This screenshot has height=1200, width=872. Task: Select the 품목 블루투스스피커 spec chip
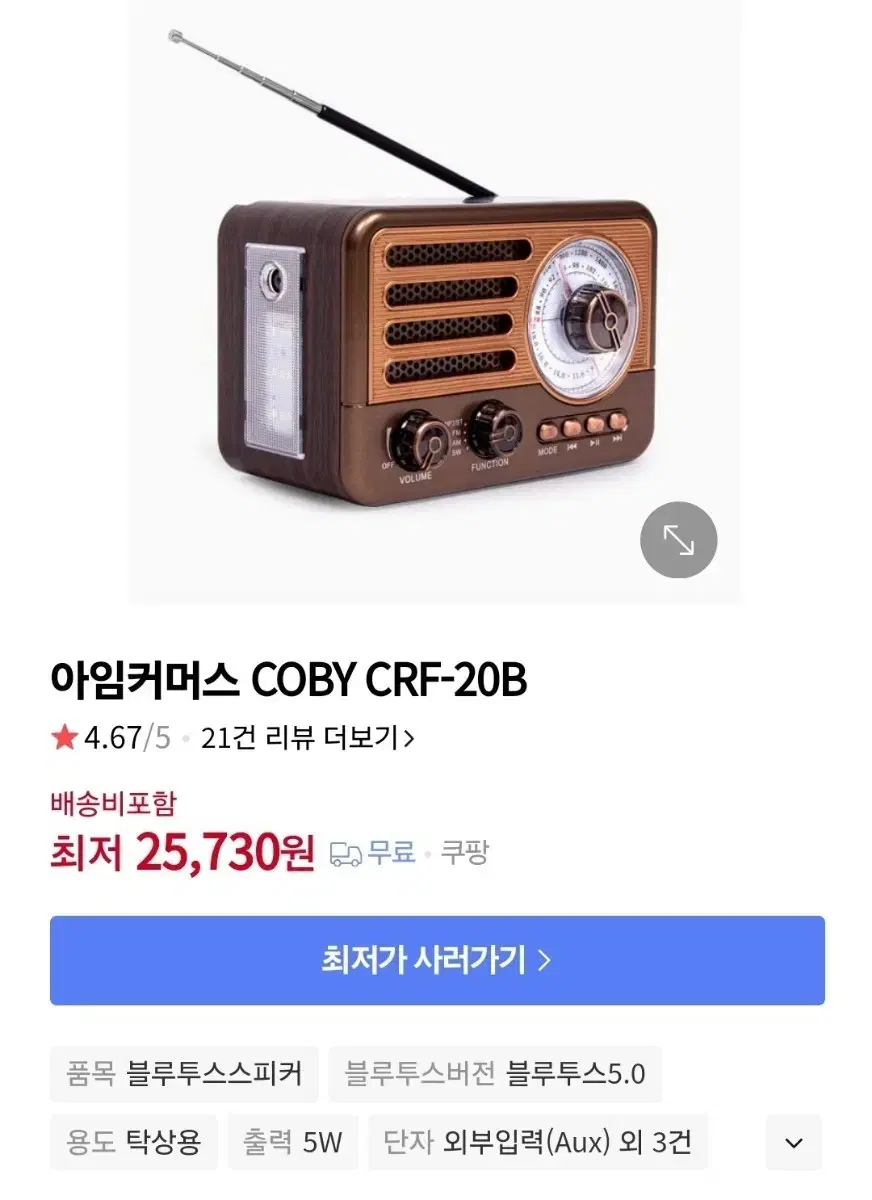point(185,1074)
